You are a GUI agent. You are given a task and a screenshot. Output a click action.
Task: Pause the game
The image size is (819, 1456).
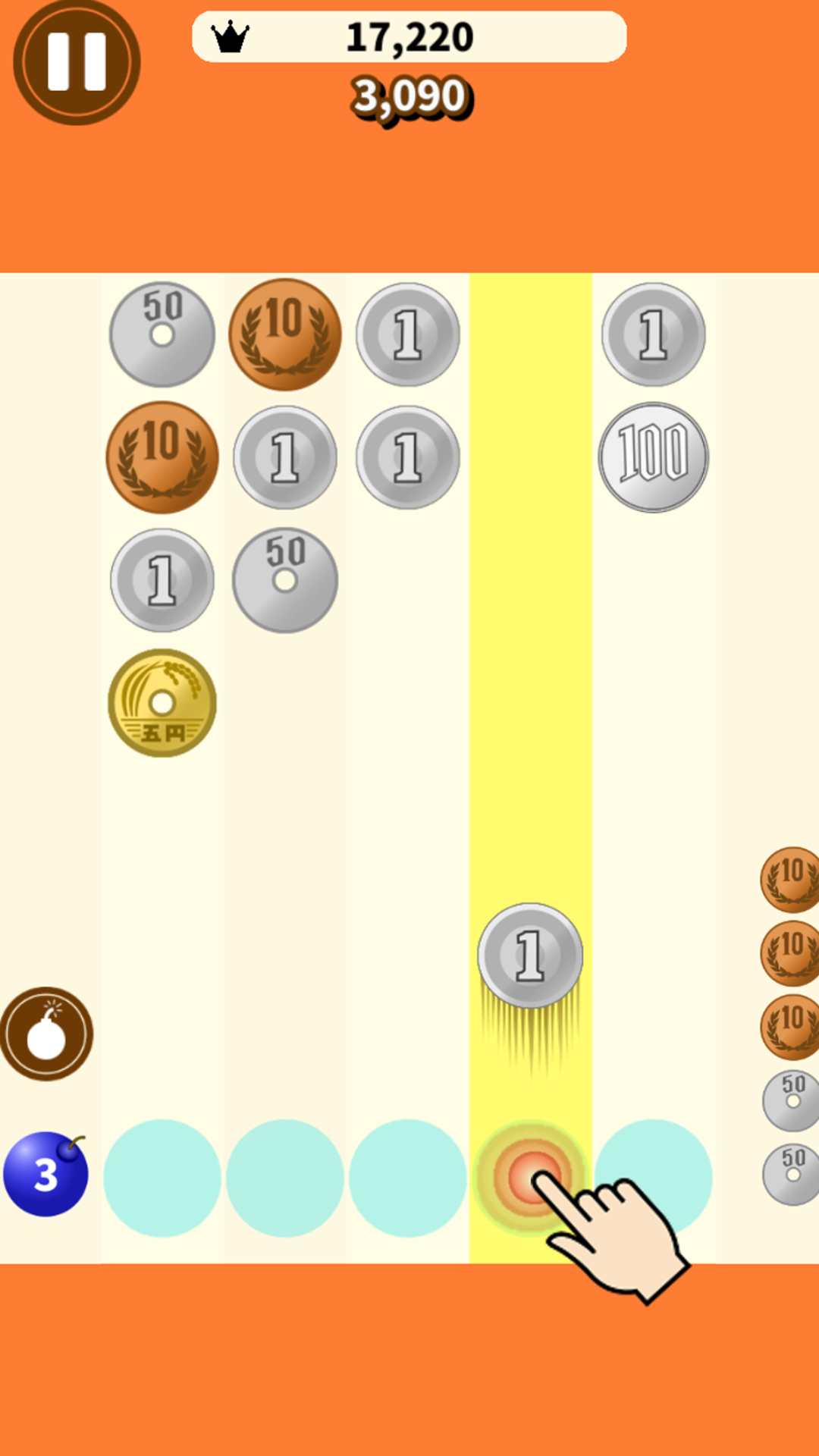click(x=77, y=62)
